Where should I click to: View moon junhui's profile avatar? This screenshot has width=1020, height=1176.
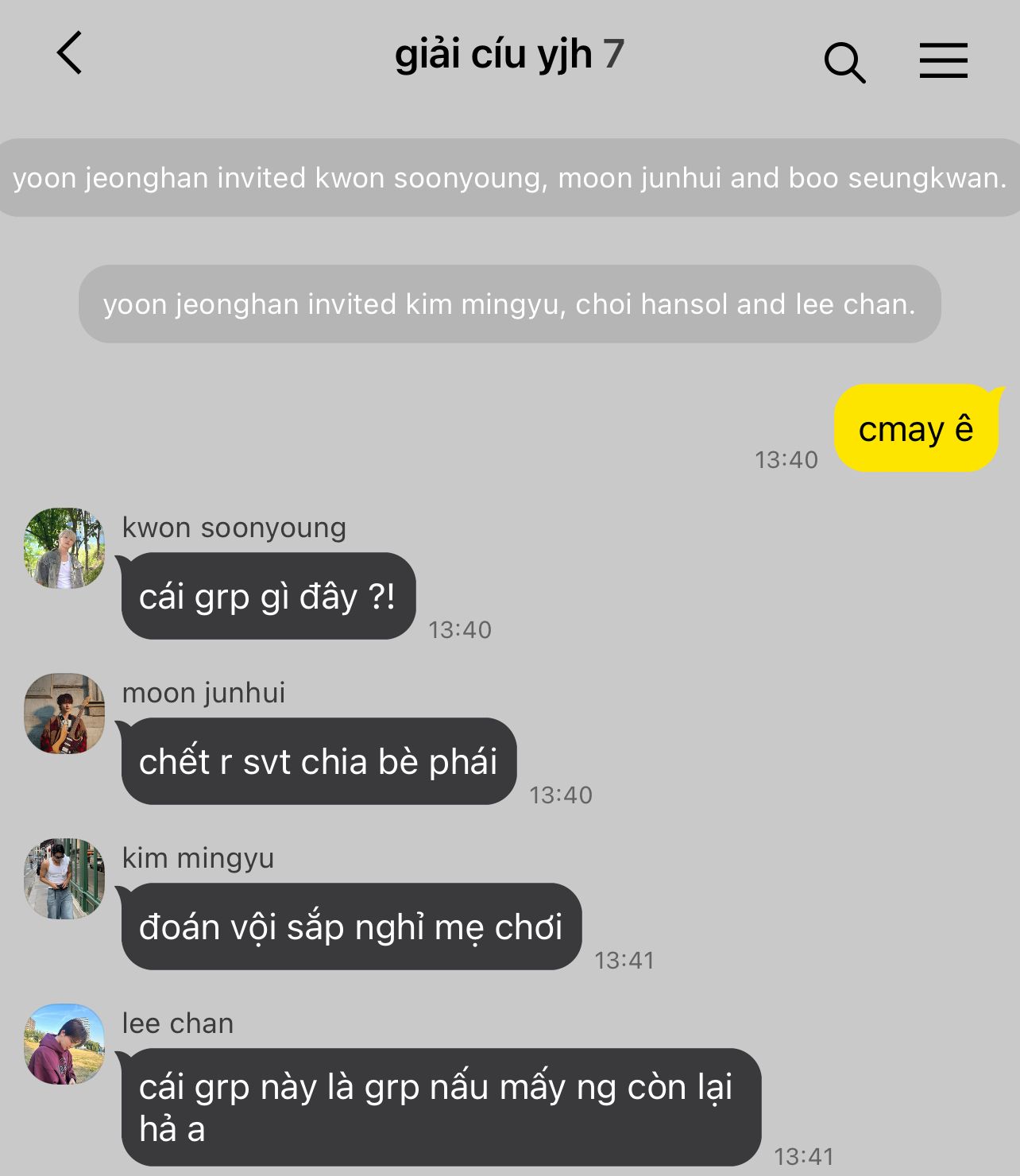click(x=64, y=714)
